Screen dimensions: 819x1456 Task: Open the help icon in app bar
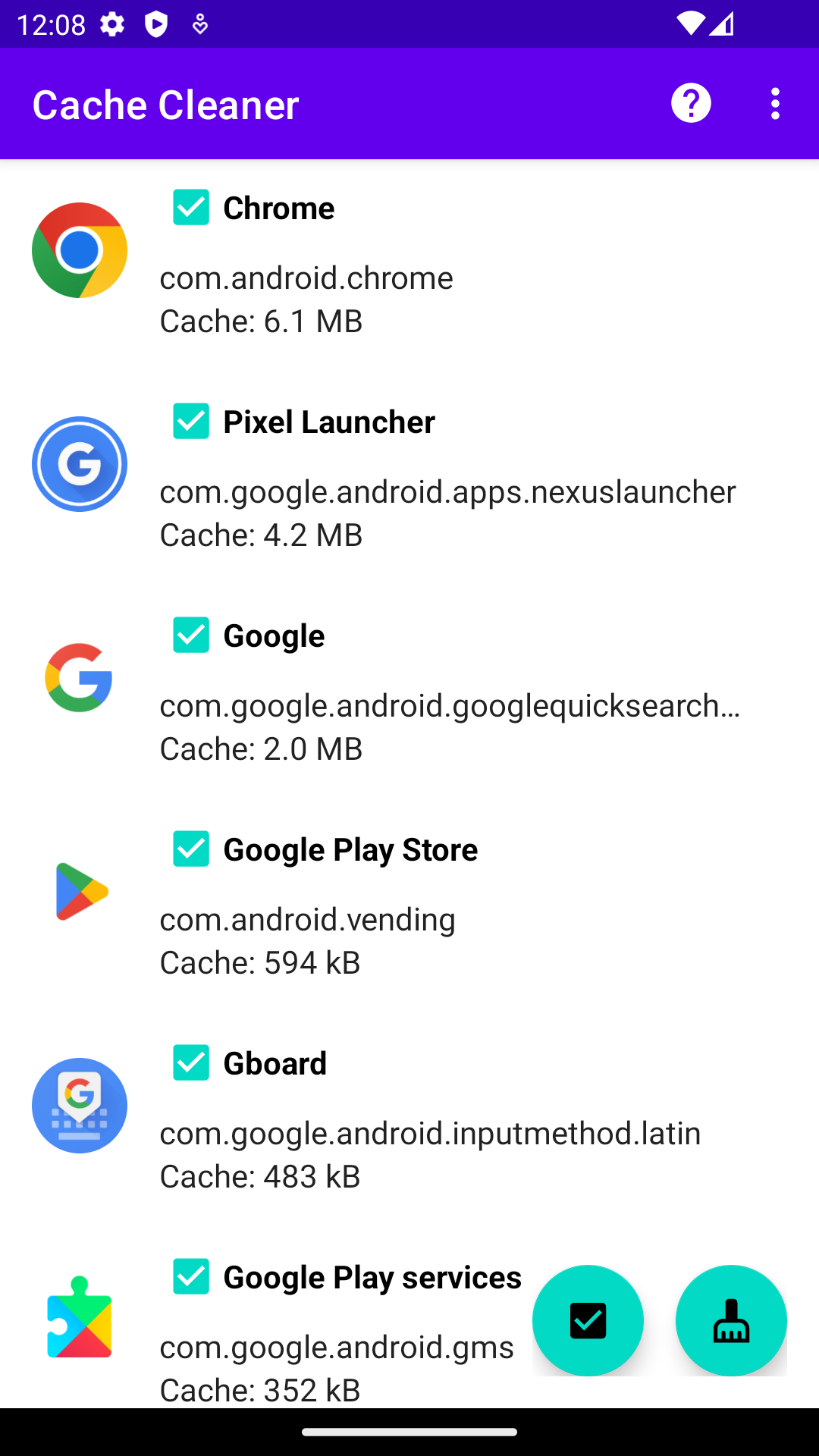pos(691,104)
